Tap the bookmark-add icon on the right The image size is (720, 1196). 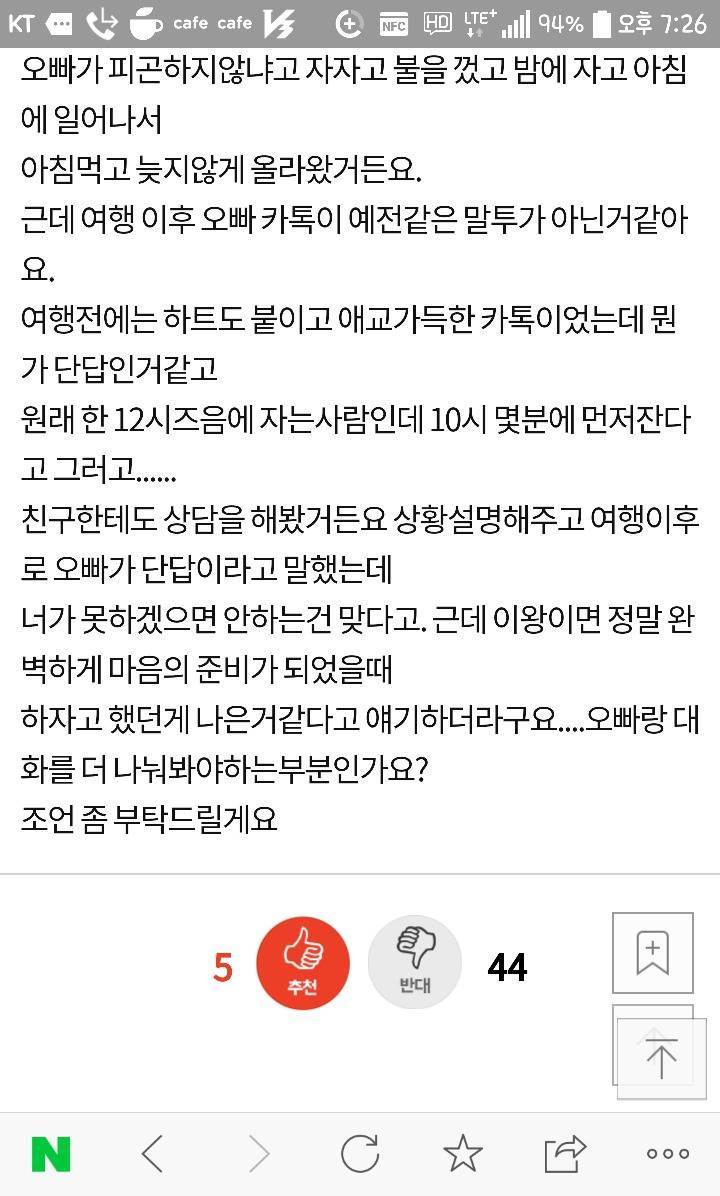click(x=653, y=952)
